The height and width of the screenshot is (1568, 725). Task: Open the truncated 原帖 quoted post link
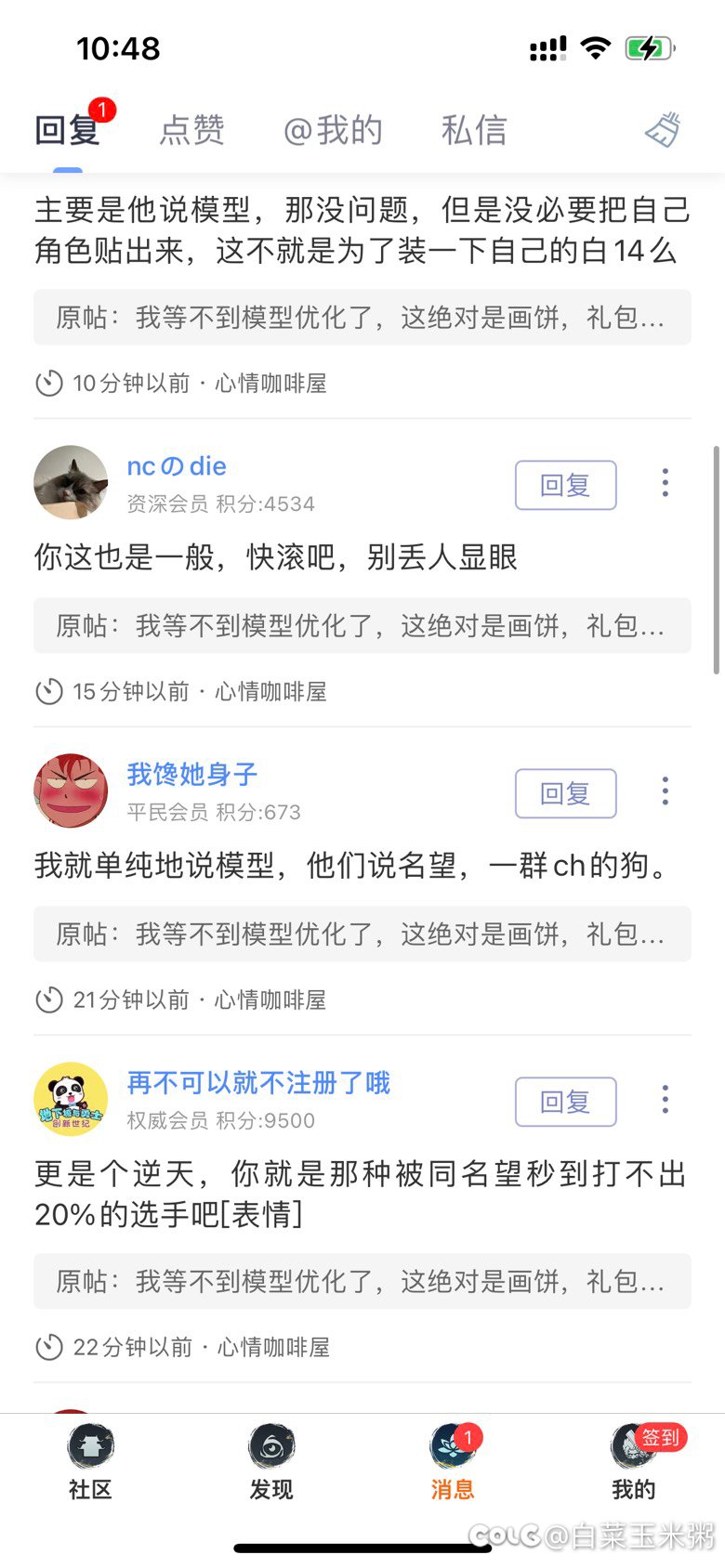pos(362,317)
